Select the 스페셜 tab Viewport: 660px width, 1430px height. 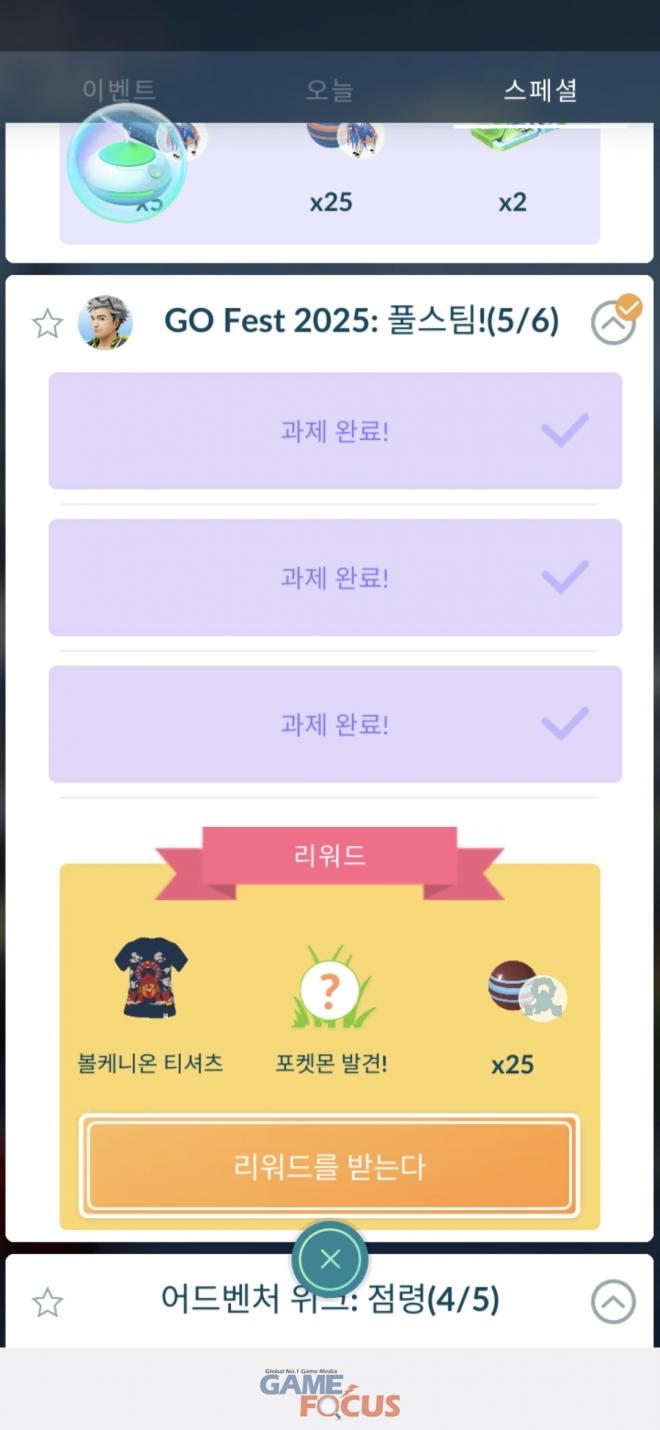click(x=540, y=90)
